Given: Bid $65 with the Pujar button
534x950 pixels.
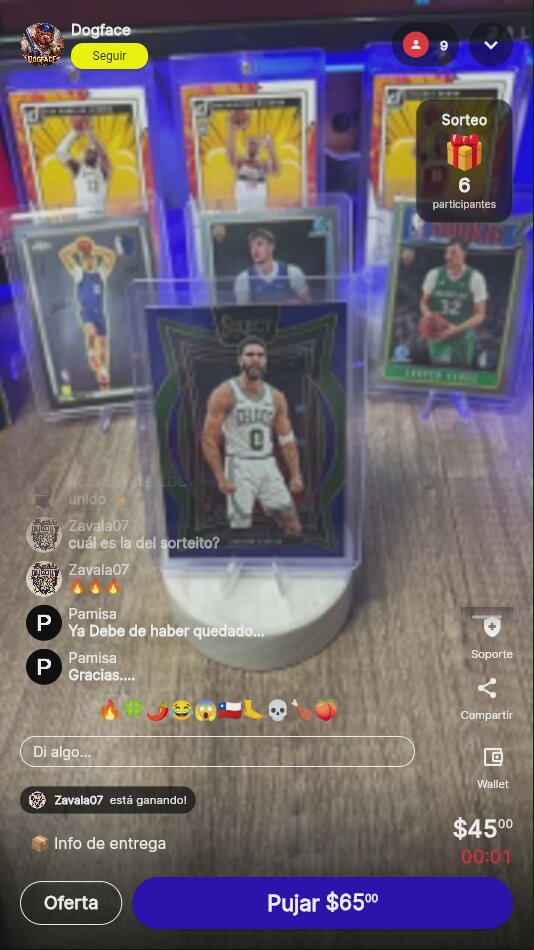Looking at the screenshot, I should pos(322,903).
